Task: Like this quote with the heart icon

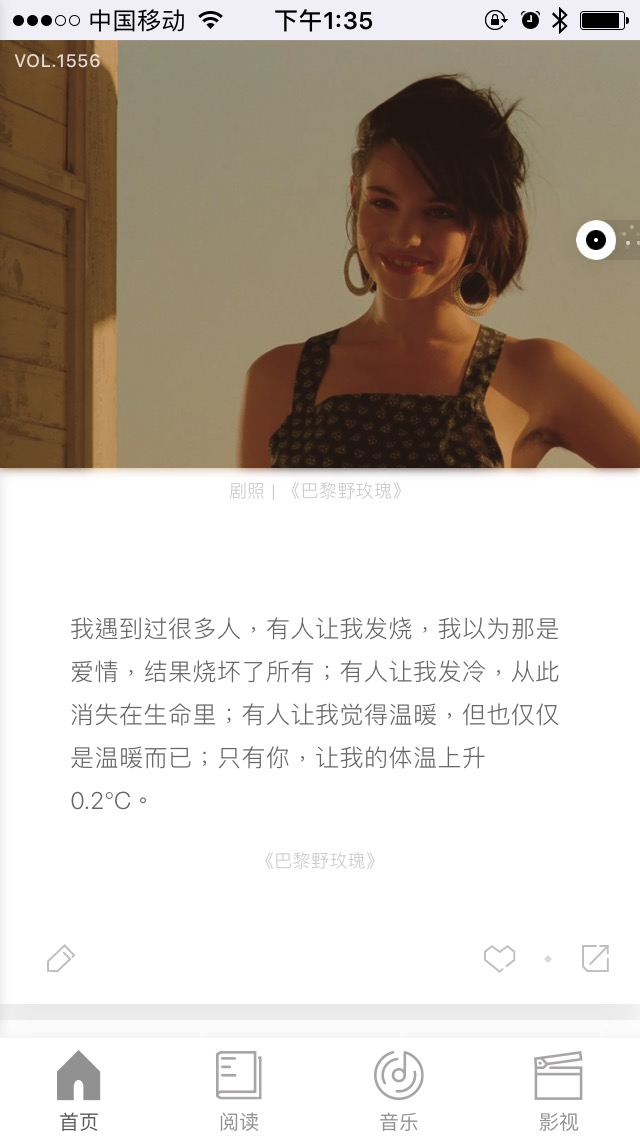Action: tap(499, 958)
